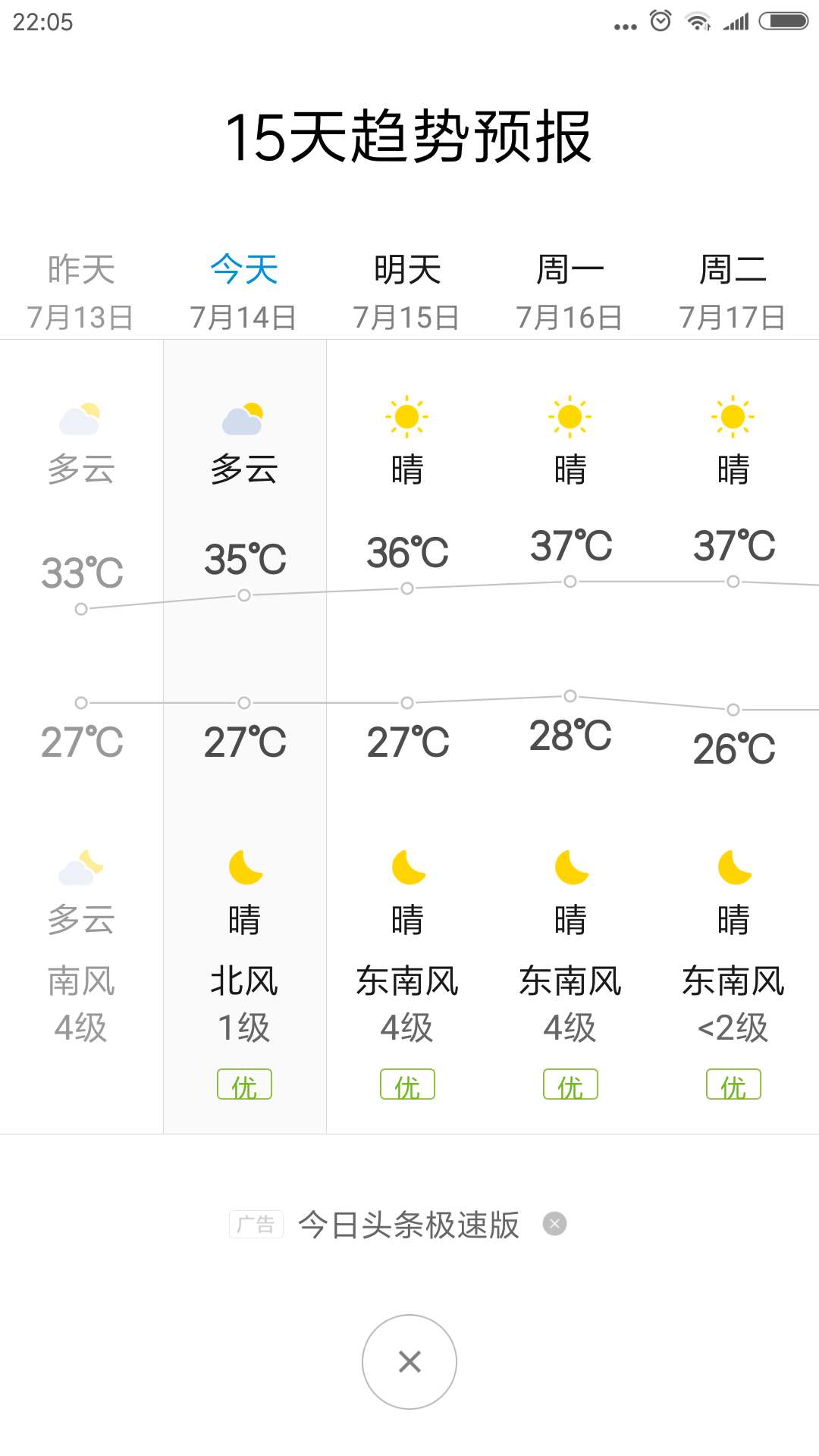Tap the 优 air quality badge for today

244,1084
